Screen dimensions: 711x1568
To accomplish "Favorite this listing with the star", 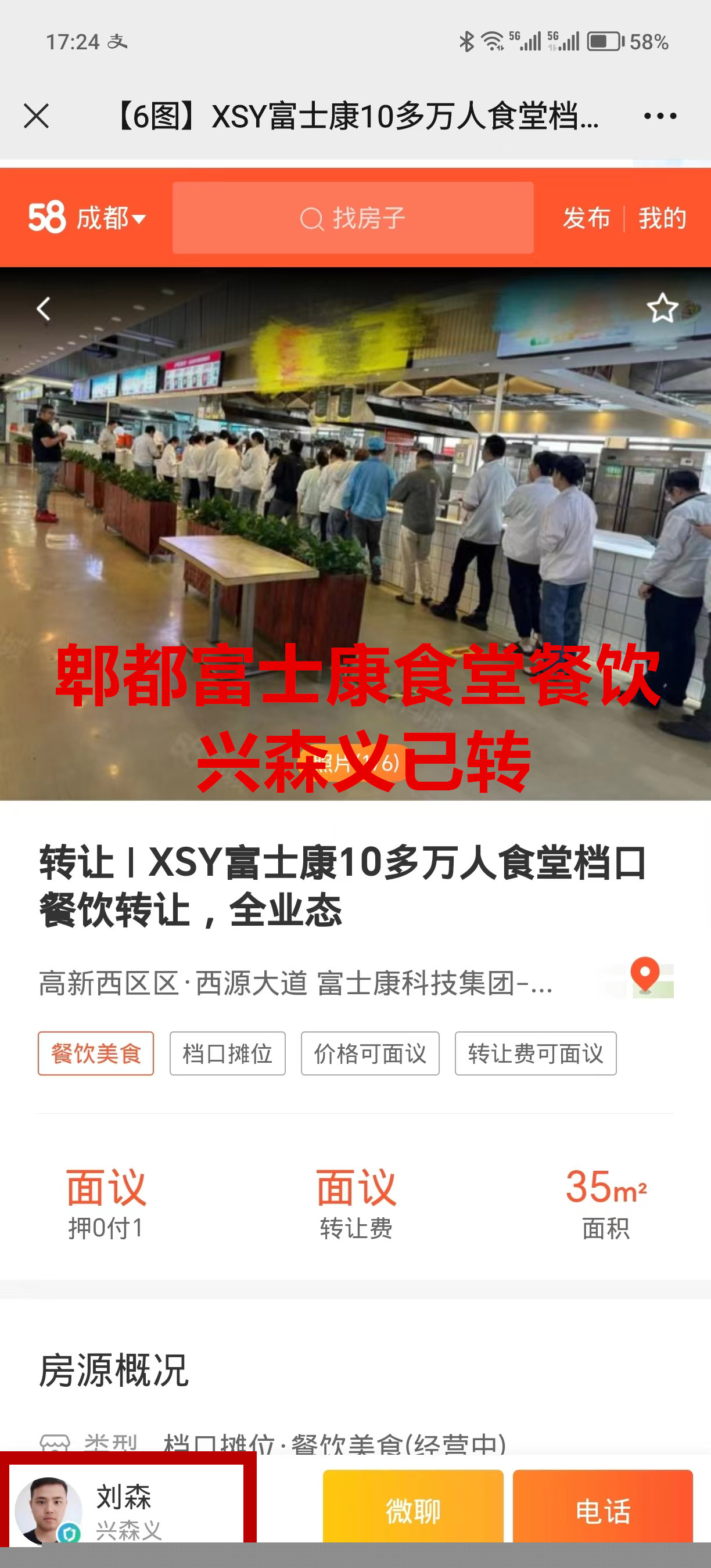I will point(662,308).
